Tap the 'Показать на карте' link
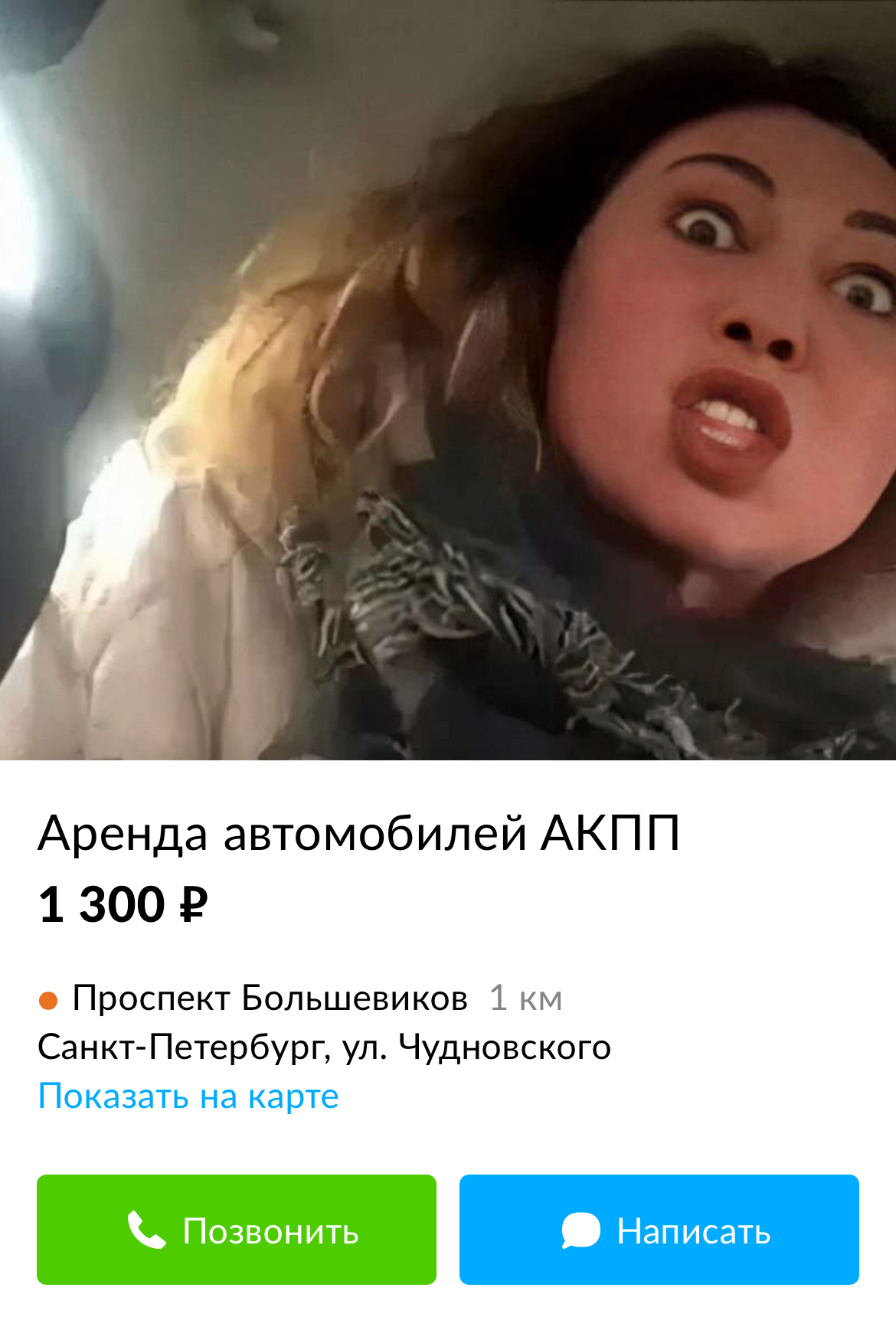 [188, 1096]
